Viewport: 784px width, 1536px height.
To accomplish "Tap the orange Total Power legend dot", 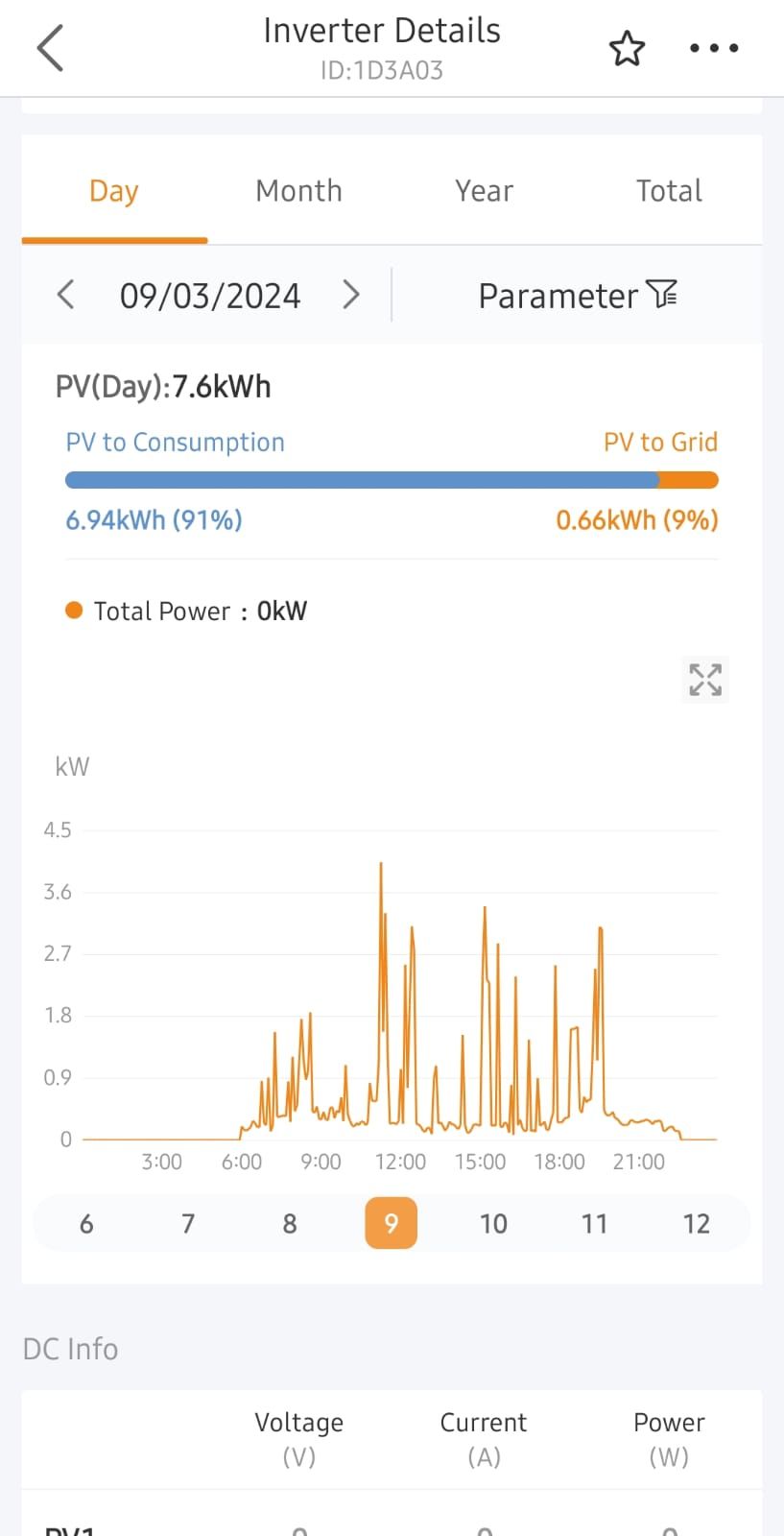I will [x=73, y=610].
